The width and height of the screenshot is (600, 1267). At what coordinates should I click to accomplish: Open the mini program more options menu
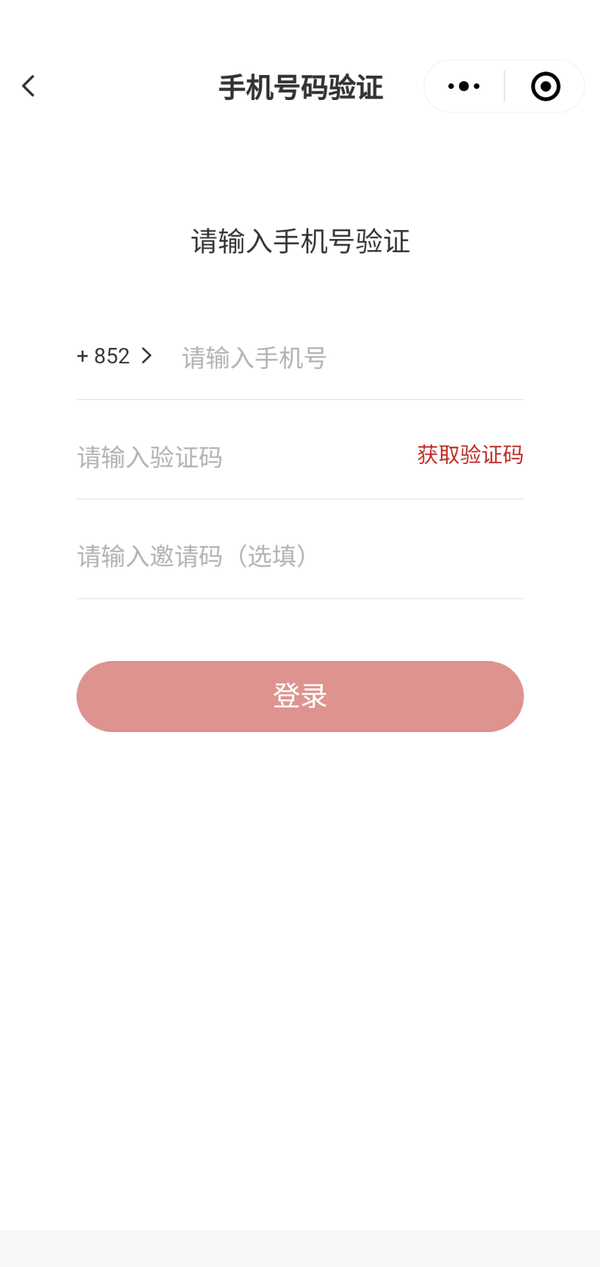coord(464,87)
